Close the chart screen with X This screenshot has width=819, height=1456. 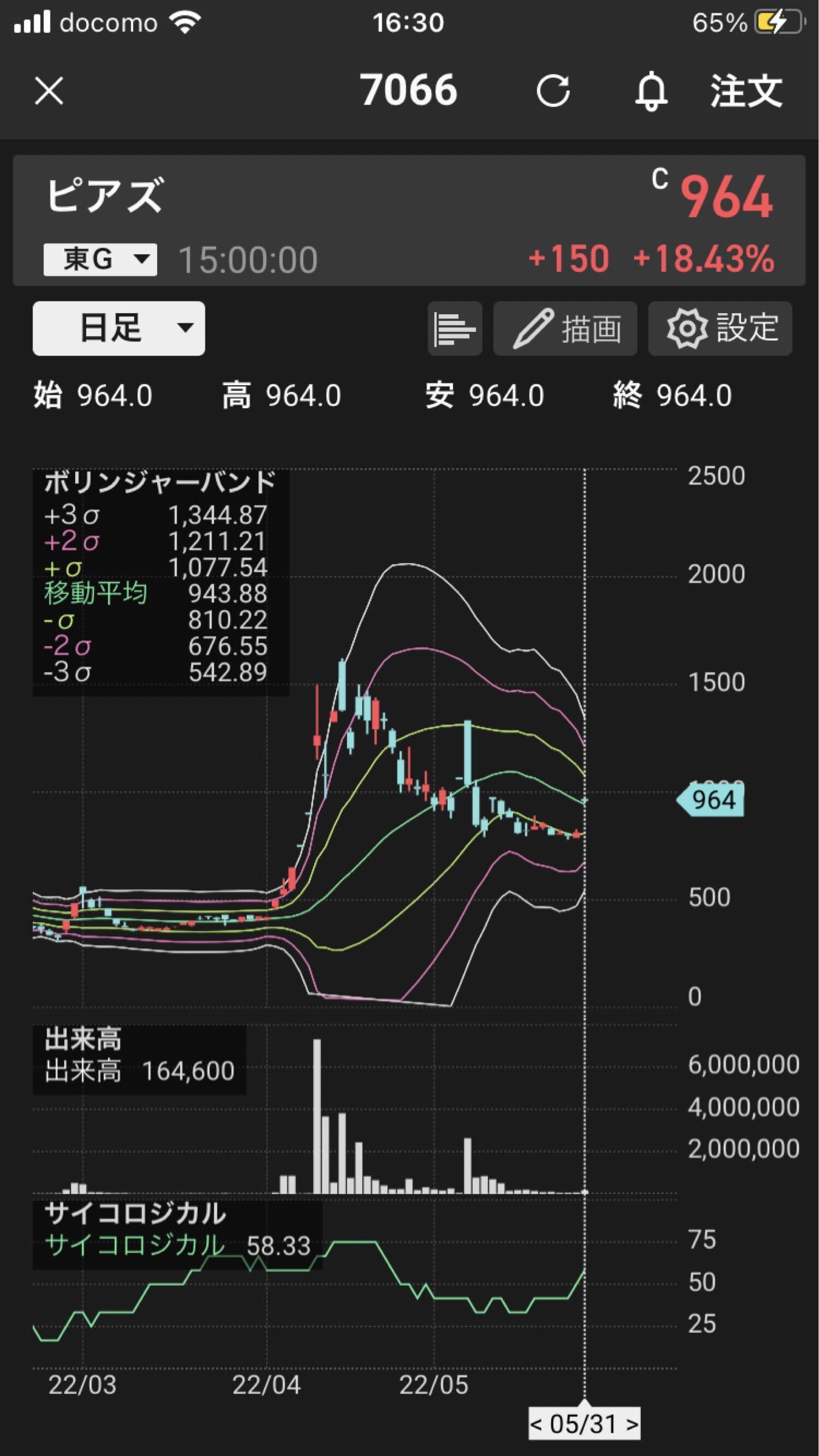(x=49, y=92)
